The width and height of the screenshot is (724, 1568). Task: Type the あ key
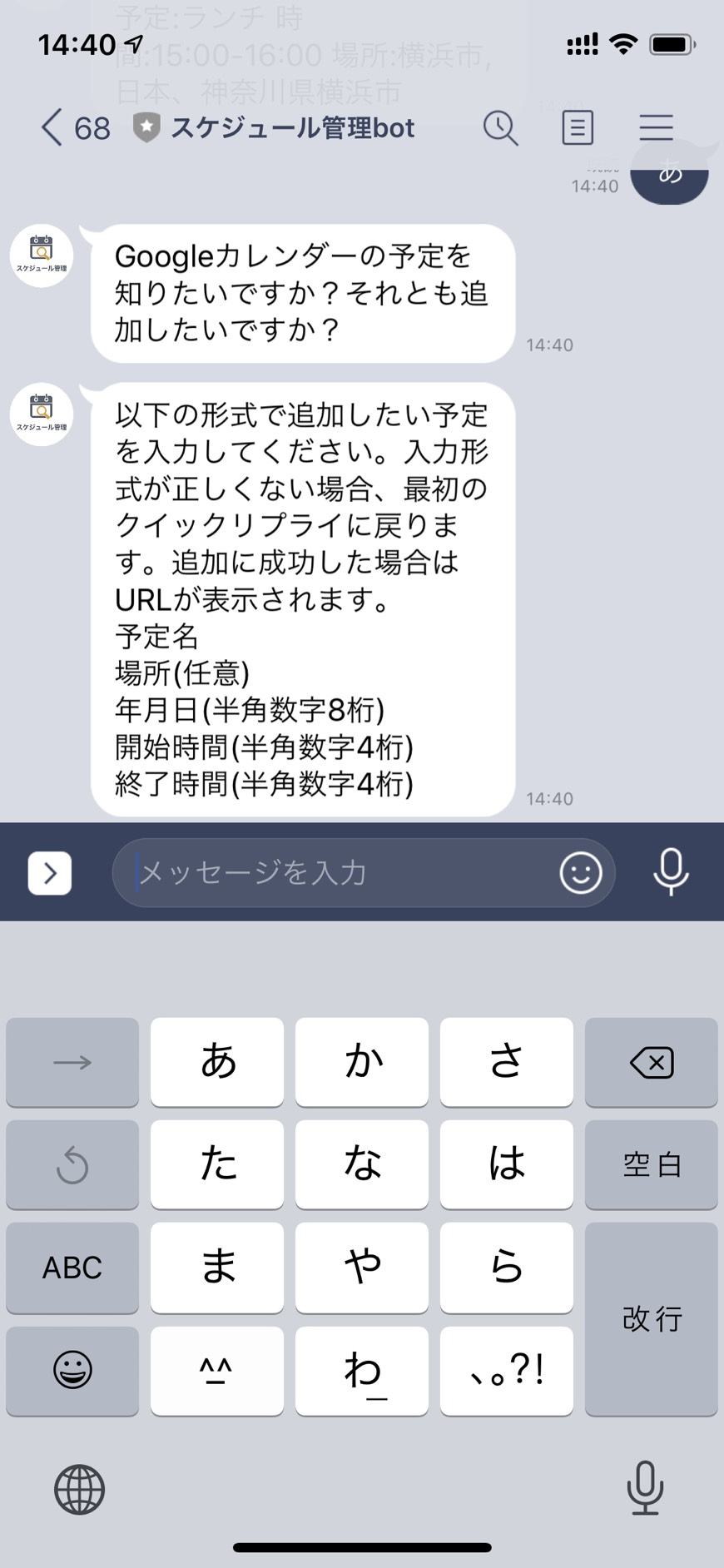point(217,1062)
